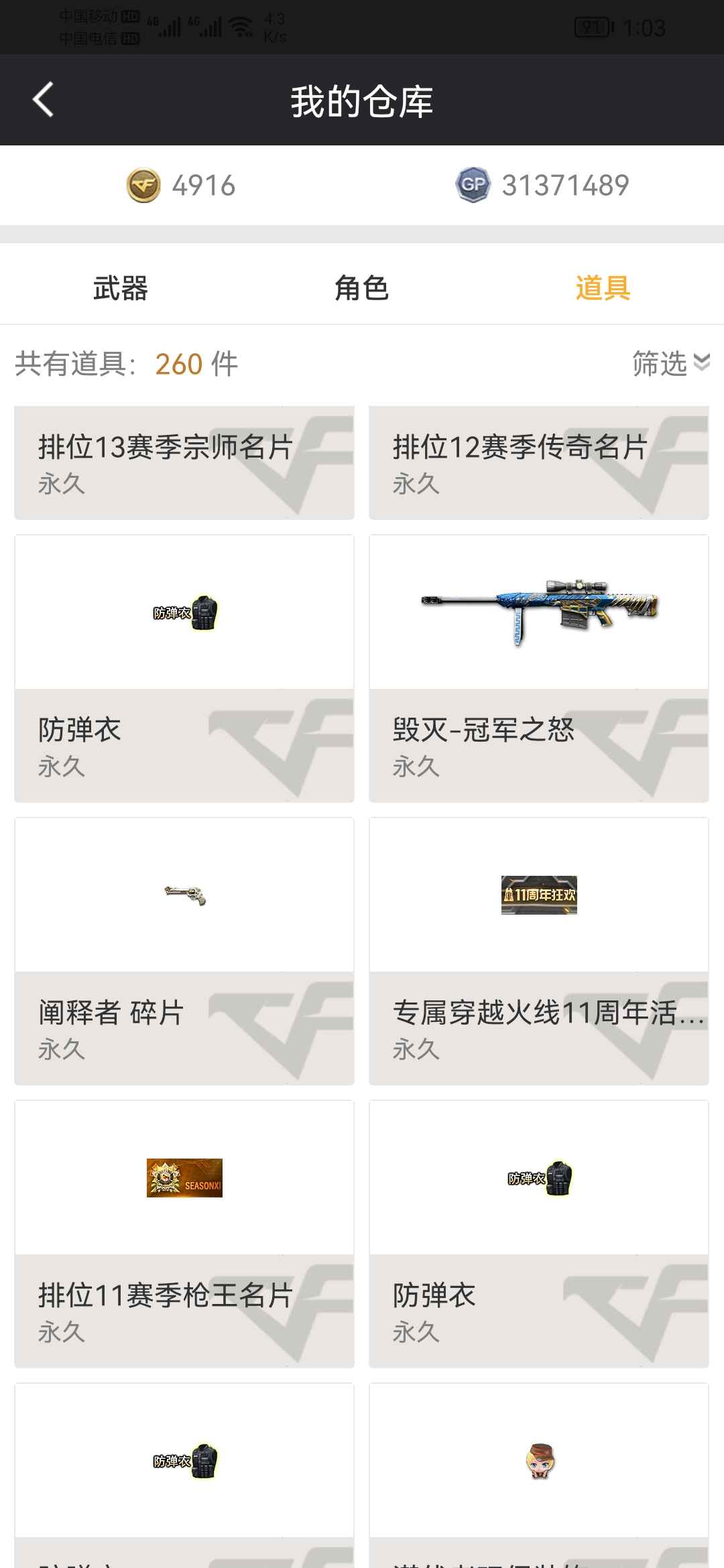The height and width of the screenshot is (1568, 724).
Task: Switch to the 武器 tab
Action: [x=119, y=288]
